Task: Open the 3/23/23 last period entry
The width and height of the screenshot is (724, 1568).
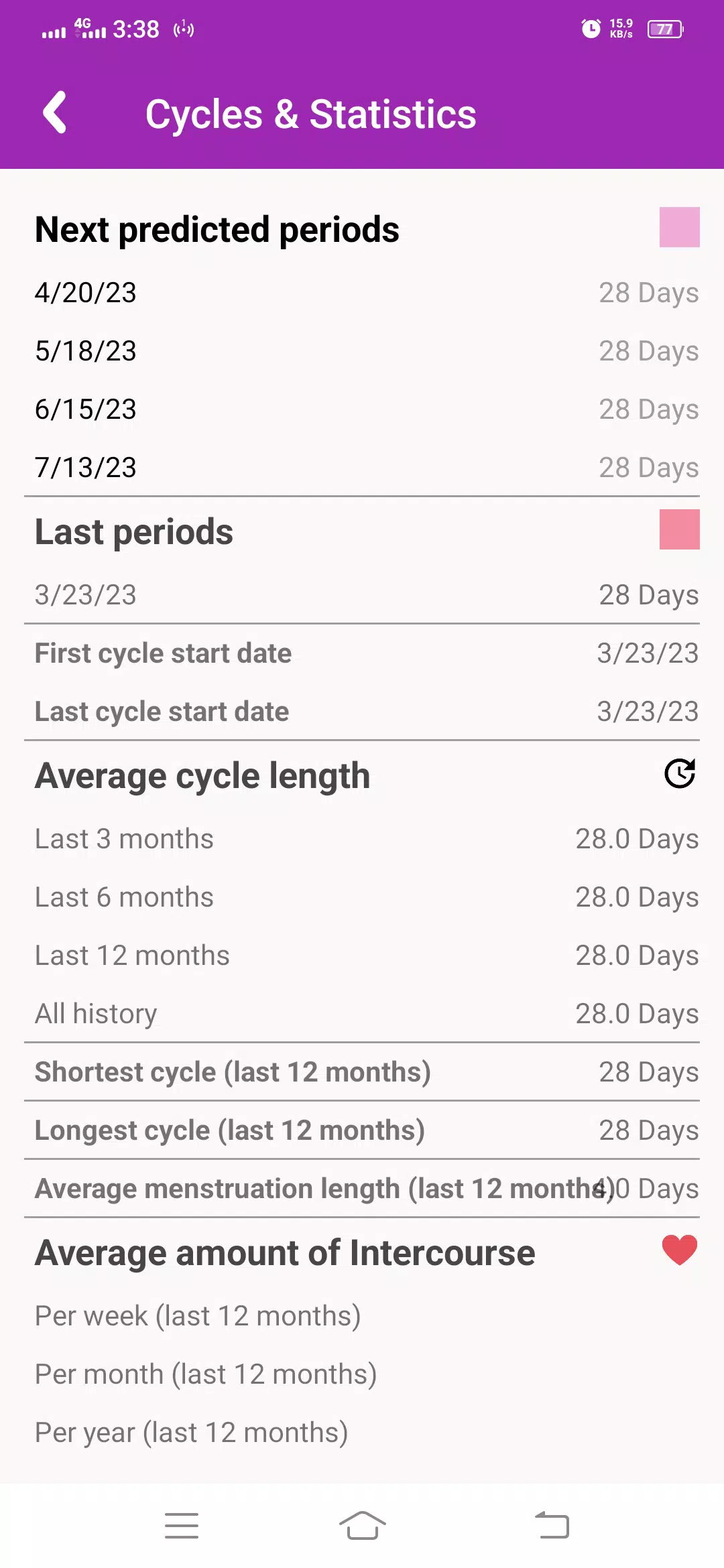Action: click(x=362, y=595)
